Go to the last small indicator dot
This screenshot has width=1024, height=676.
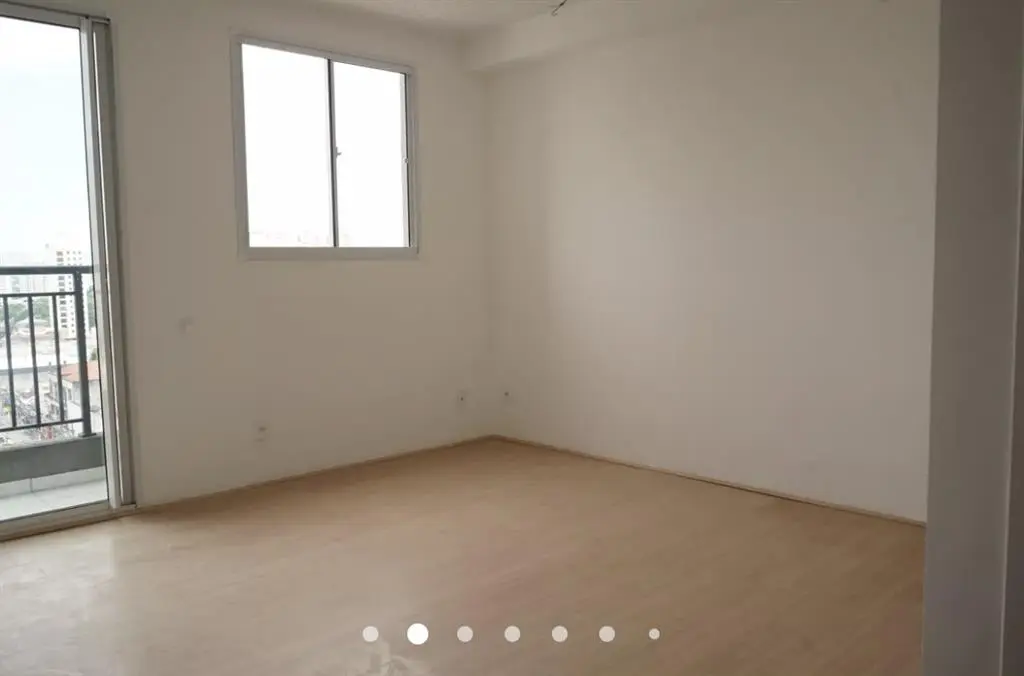click(x=654, y=634)
